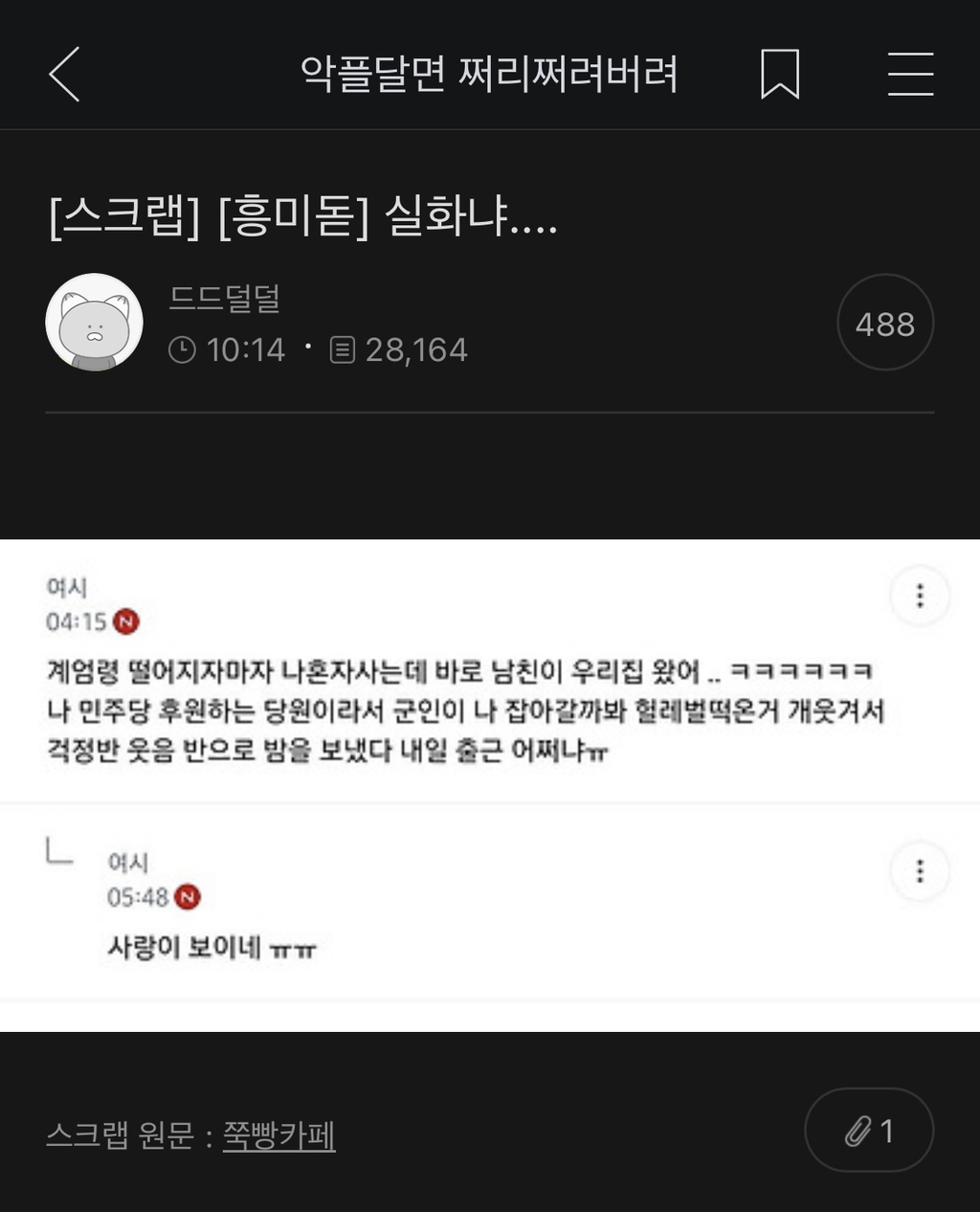980x1212 pixels.
Task: Go back using the top arrow
Action: [x=64, y=75]
